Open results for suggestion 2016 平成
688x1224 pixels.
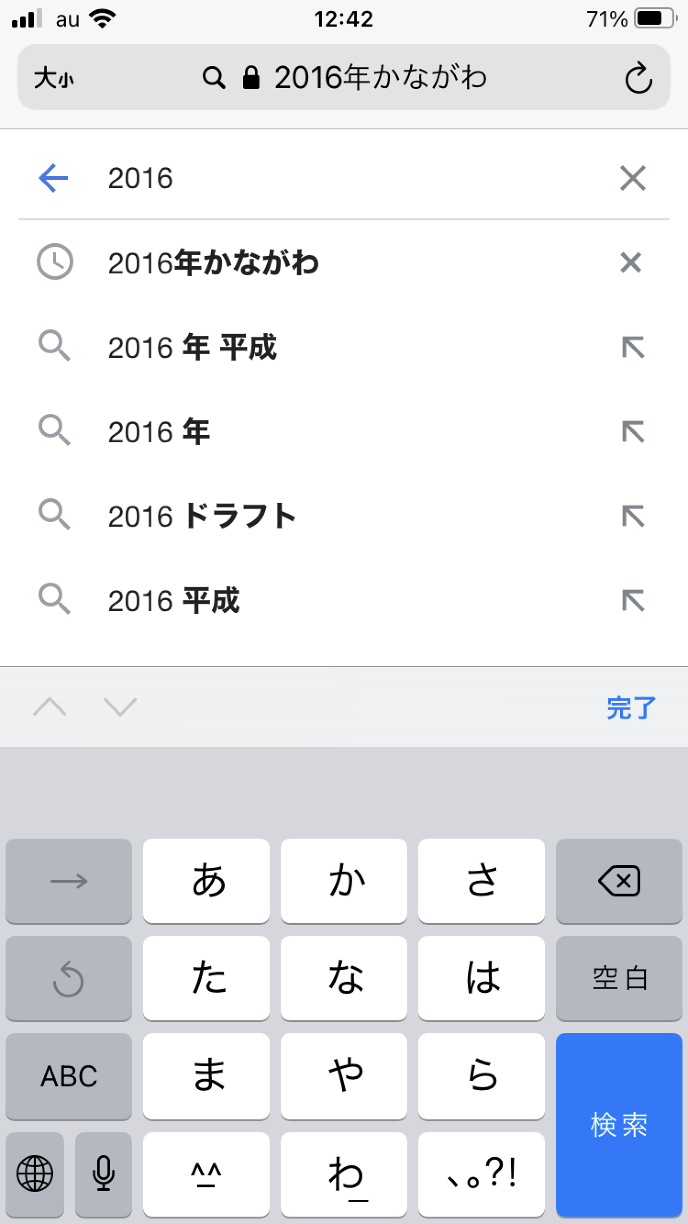(174, 601)
